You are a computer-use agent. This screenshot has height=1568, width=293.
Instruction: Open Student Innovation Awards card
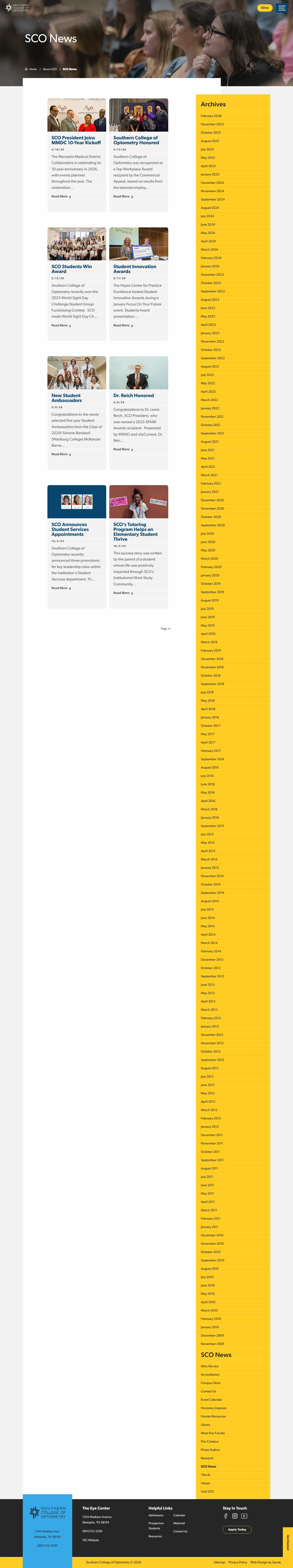tap(134, 269)
